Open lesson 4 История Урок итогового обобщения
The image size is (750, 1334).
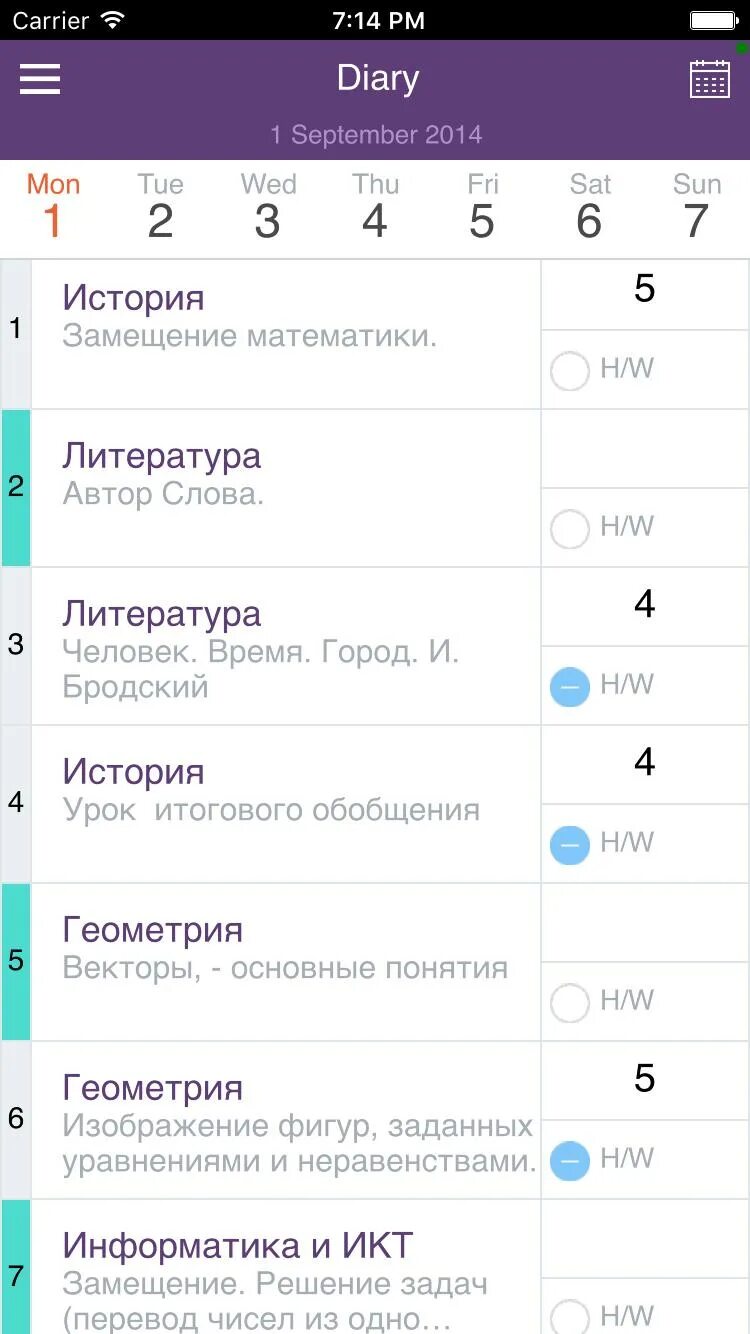286,804
